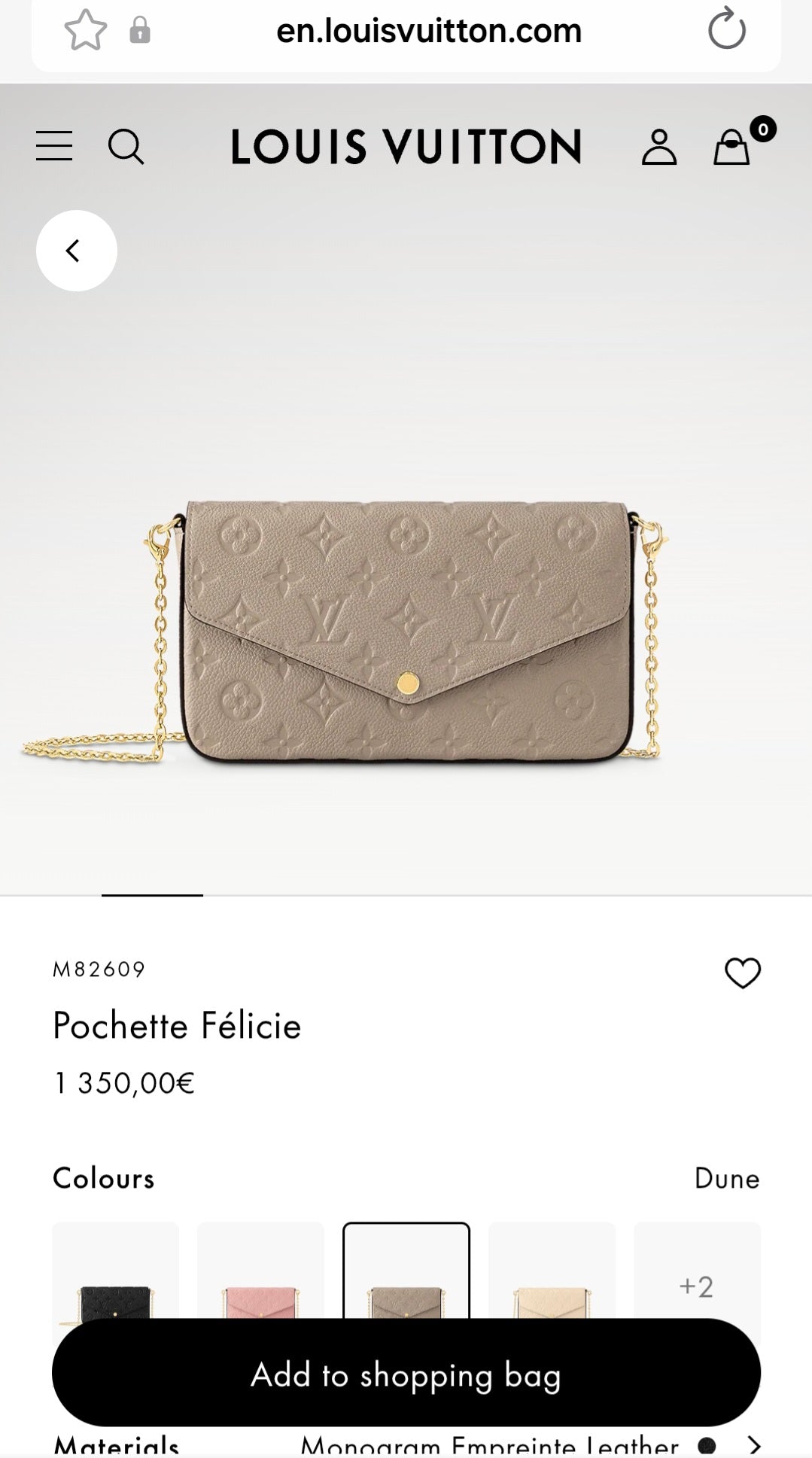Open the colour details for Dune label
This screenshot has height=1458, width=812.
(x=725, y=1177)
